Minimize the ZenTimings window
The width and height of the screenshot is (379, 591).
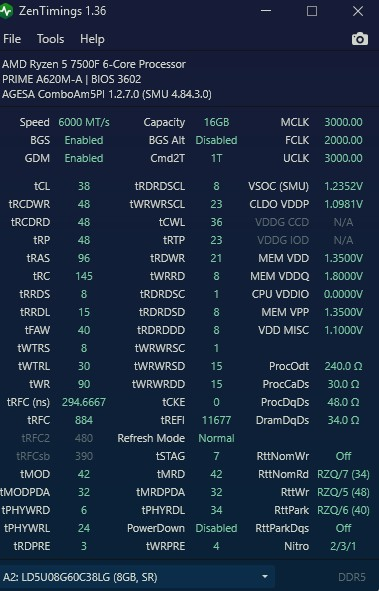266,11
